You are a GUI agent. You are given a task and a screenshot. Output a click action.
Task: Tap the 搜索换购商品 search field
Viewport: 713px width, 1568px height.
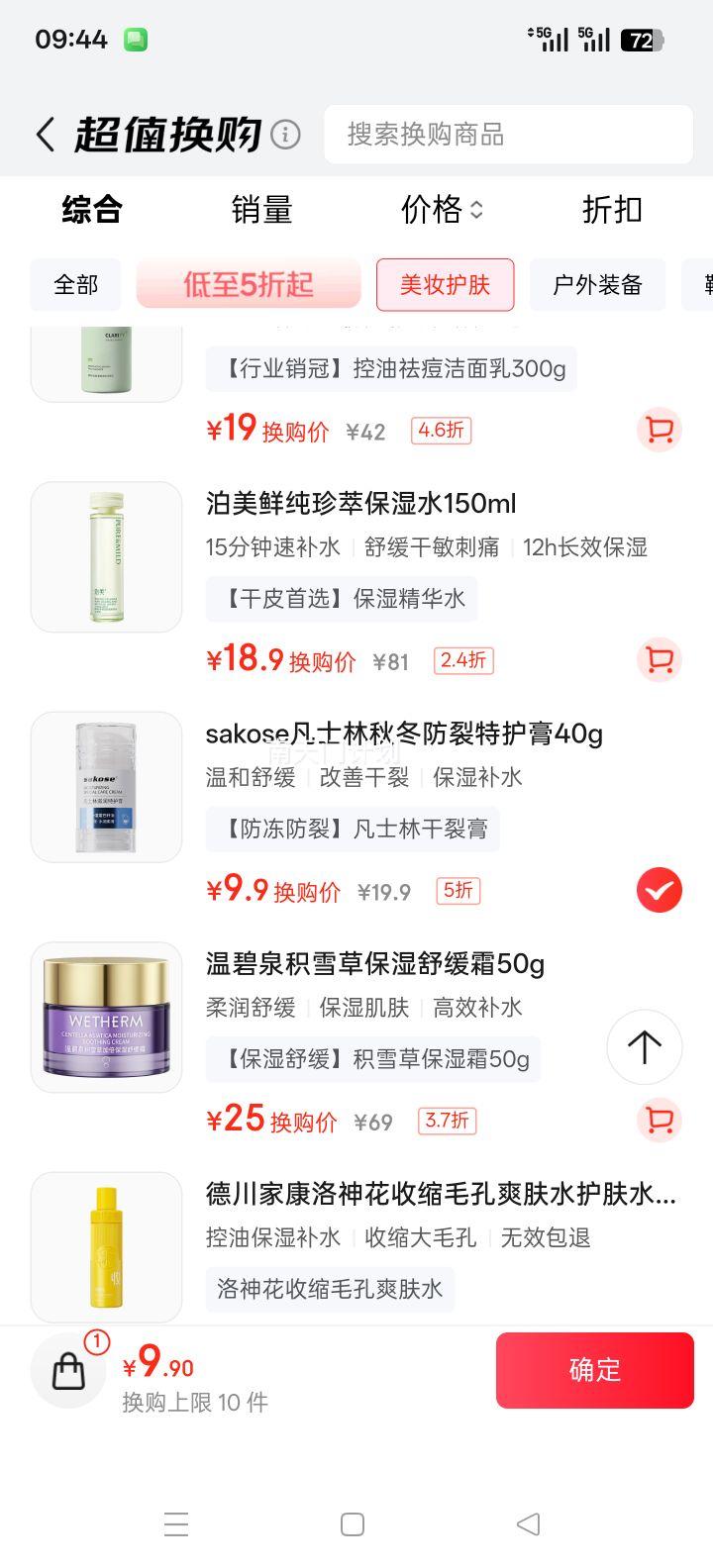[x=507, y=135]
